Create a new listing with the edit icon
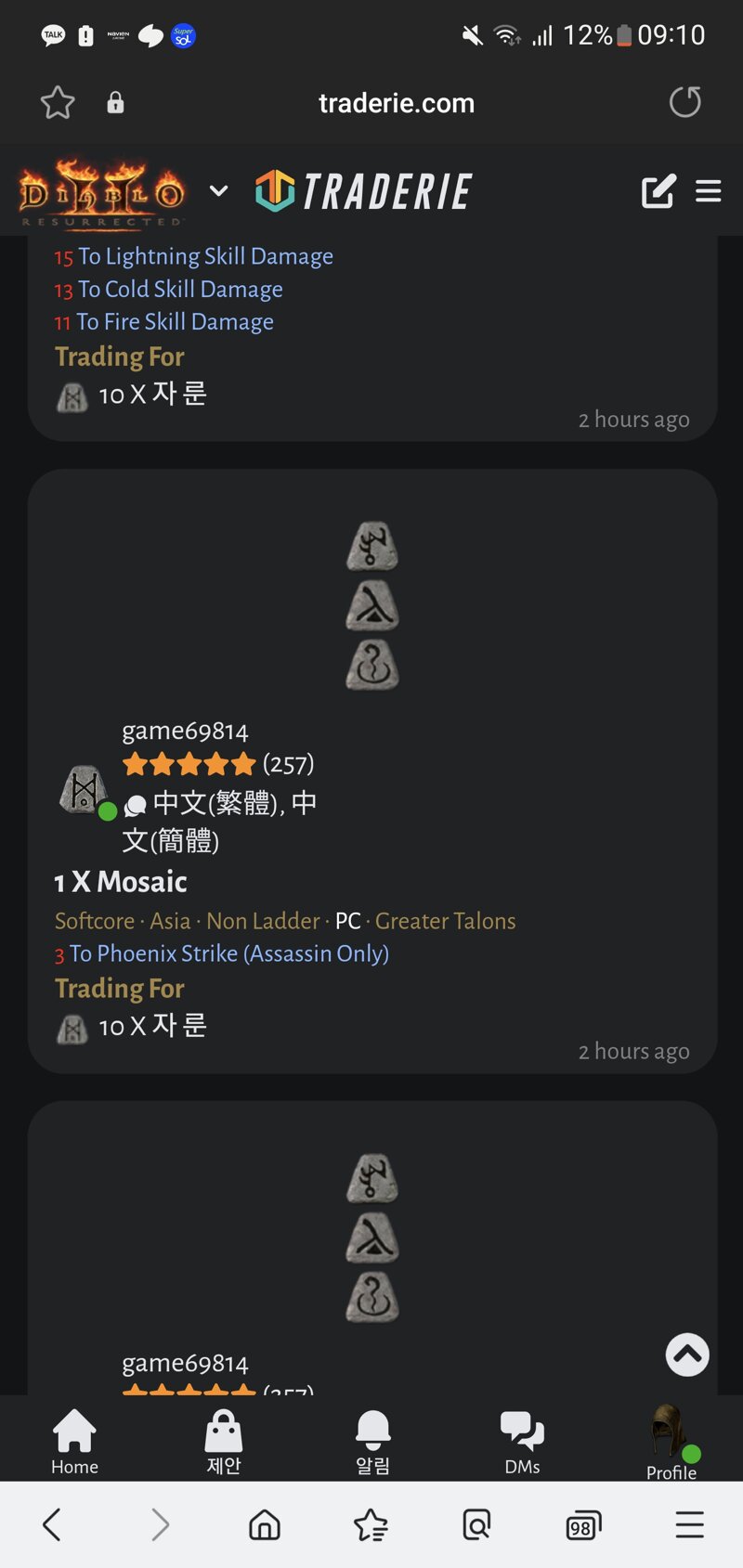This screenshot has height=1568, width=743. (x=658, y=191)
